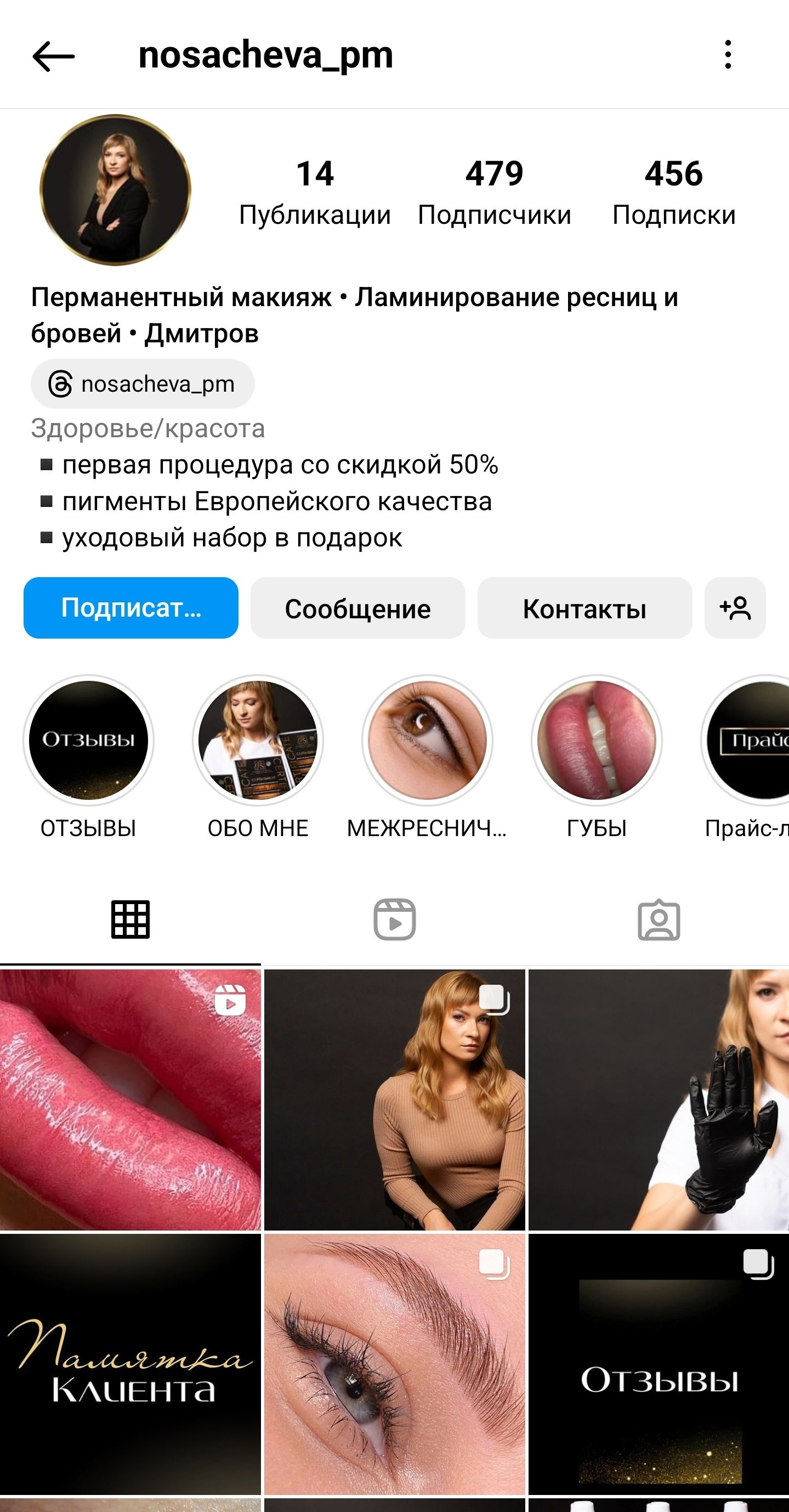Tap the Сообщение button
789x1512 pixels.
click(x=357, y=608)
